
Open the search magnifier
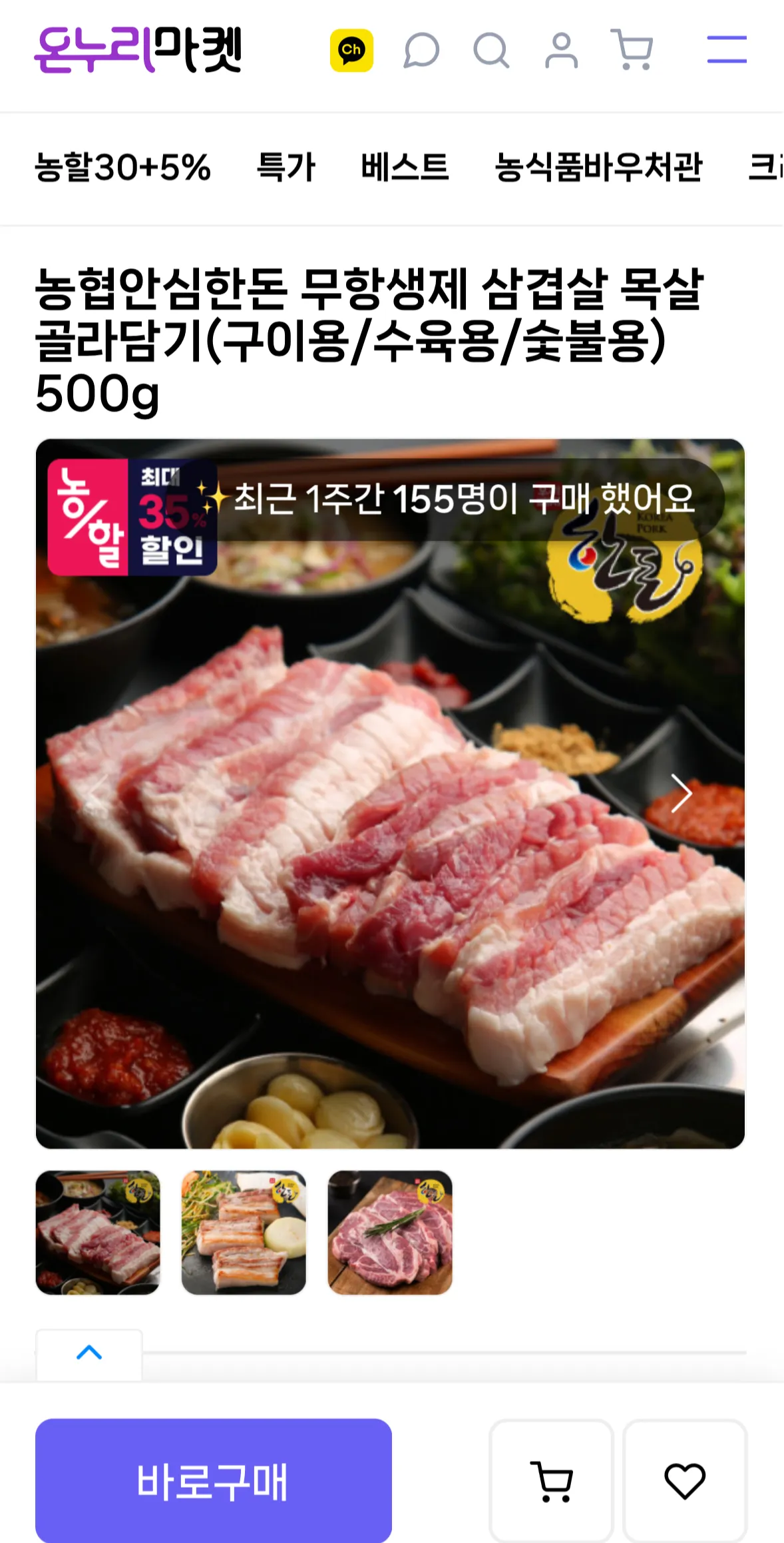click(491, 51)
